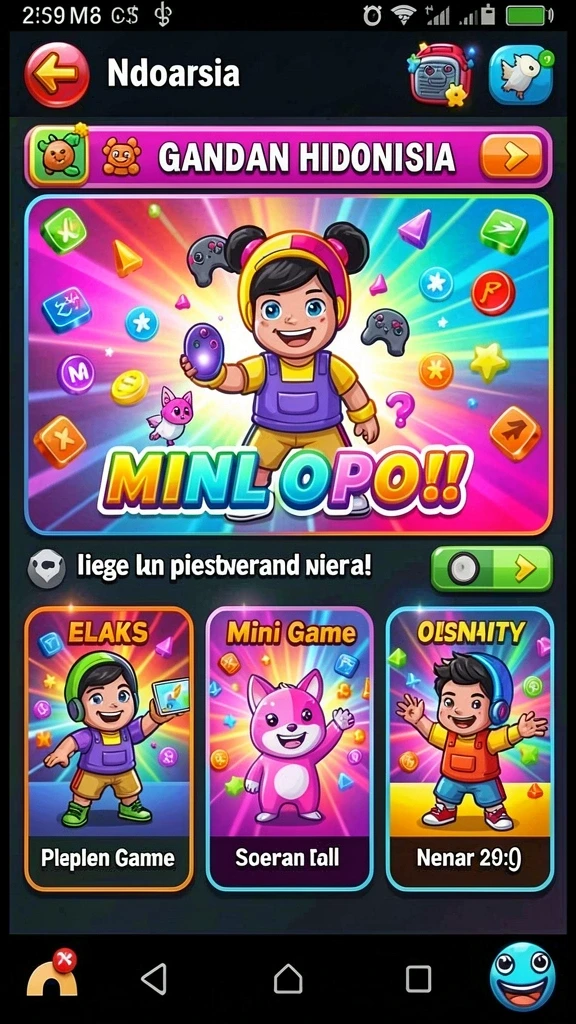The height and width of the screenshot is (1024, 576).
Task: Open the OLSNAITY Nenar card
Action: 470,748
